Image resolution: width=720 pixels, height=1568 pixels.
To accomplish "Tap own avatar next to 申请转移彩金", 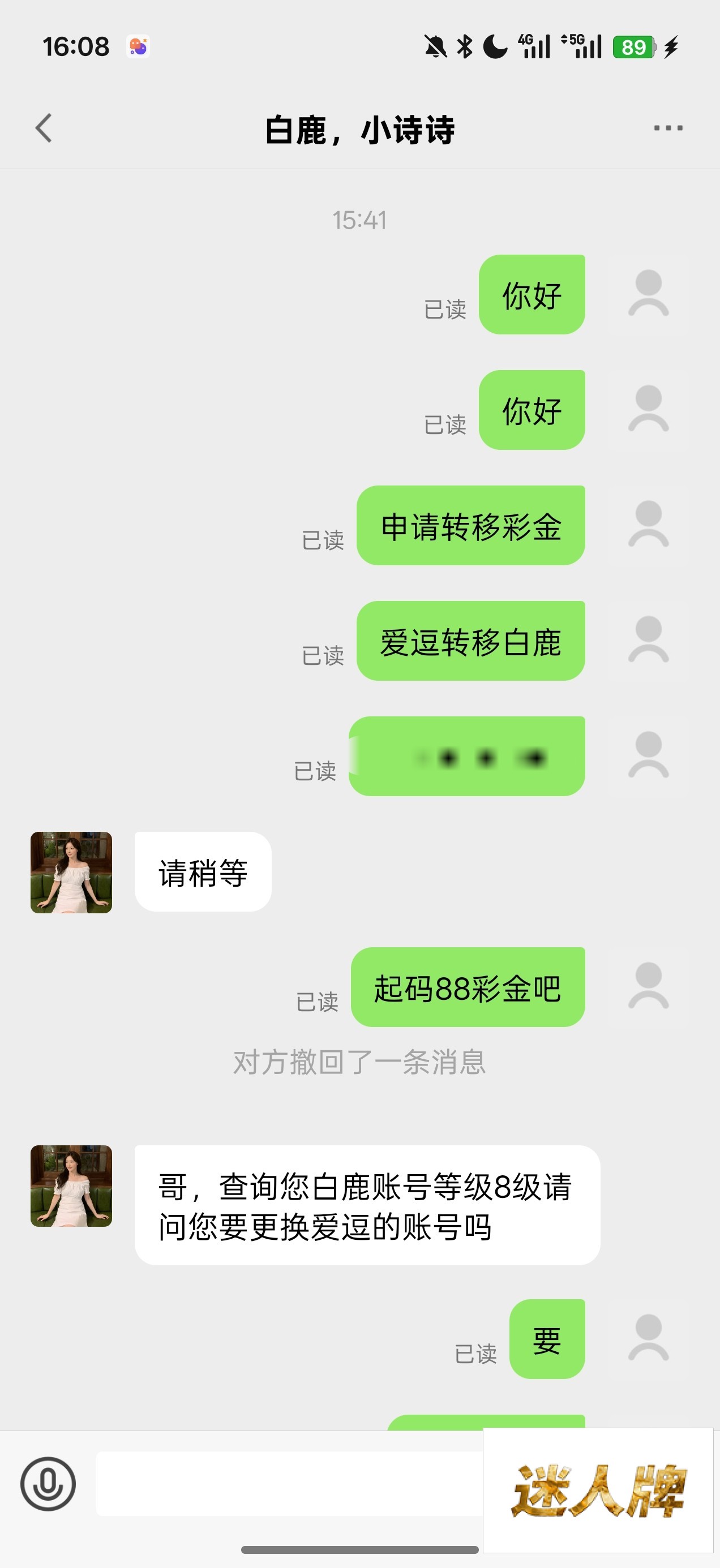I will (x=649, y=525).
